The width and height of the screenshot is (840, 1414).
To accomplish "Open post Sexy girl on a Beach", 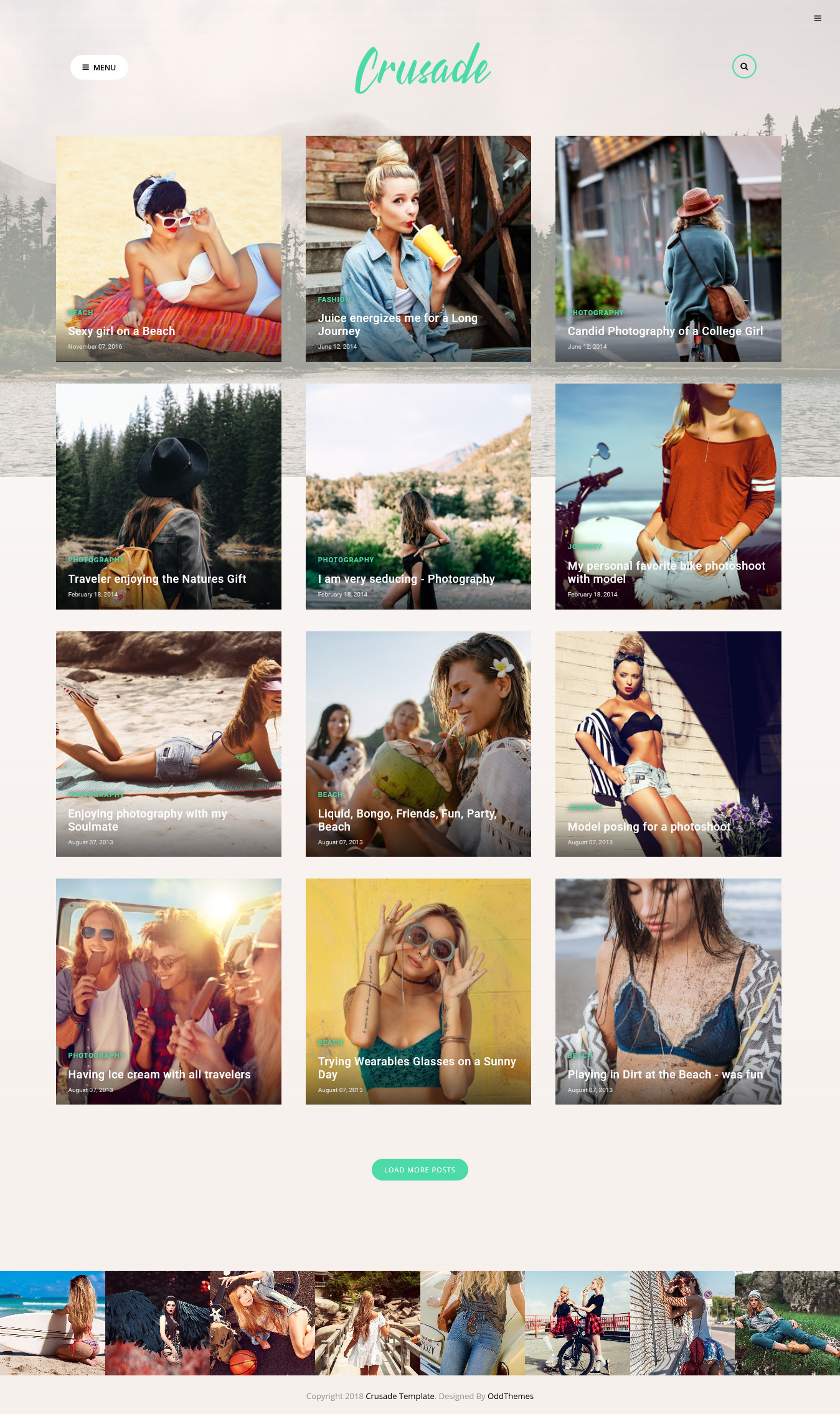I will [x=121, y=331].
